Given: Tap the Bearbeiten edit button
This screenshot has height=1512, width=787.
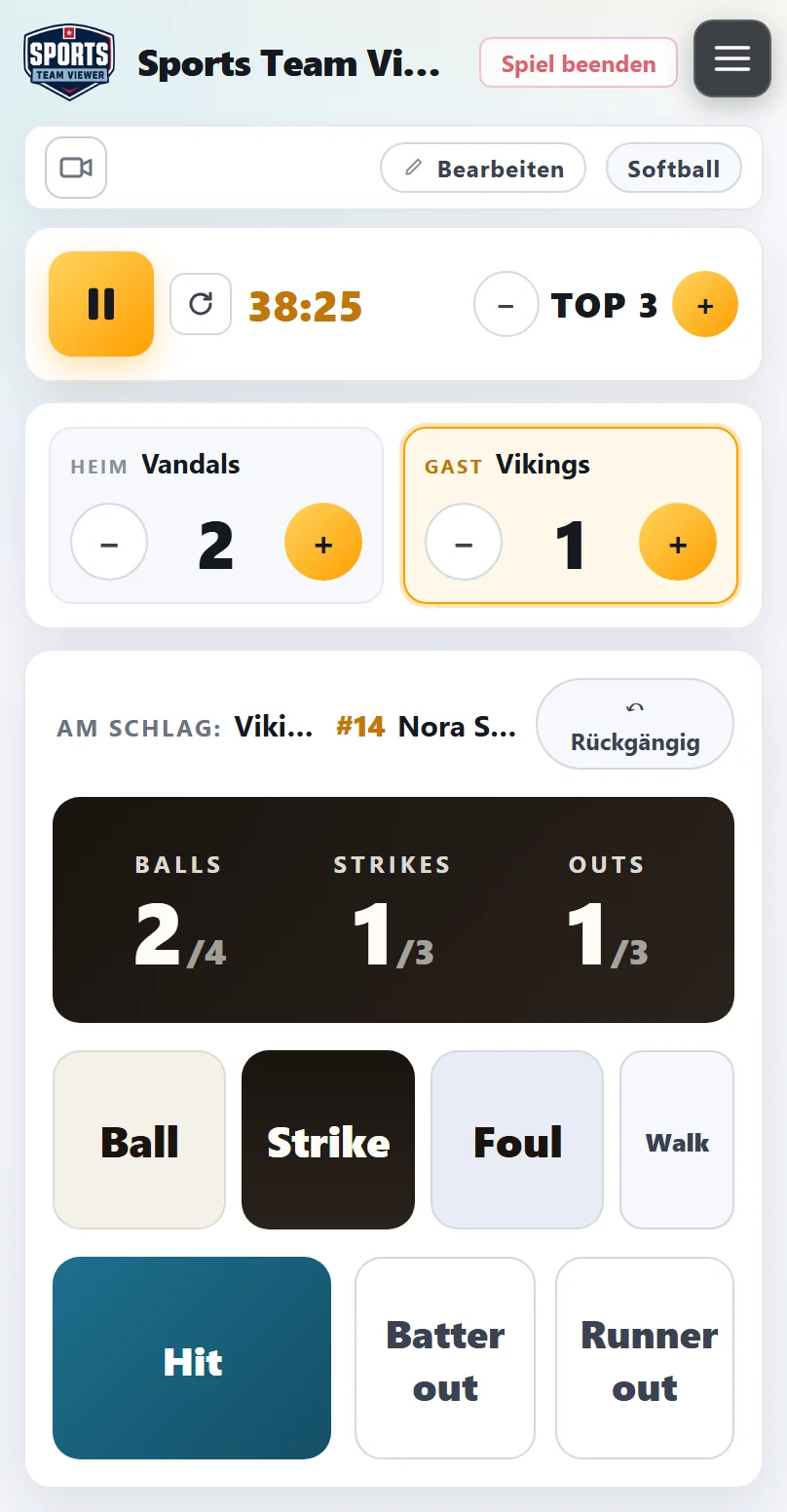Looking at the screenshot, I should pyautogui.click(x=483, y=169).
